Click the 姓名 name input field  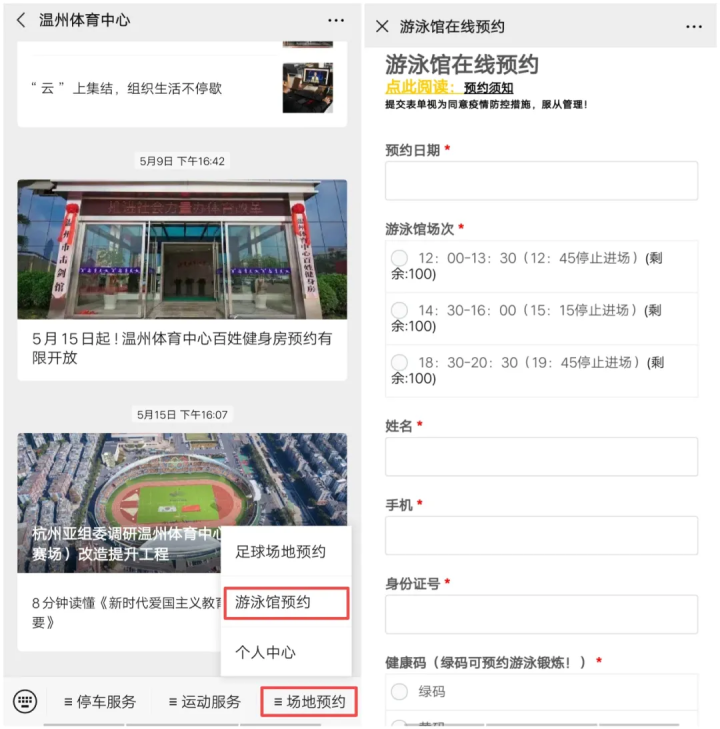[541, 457]
